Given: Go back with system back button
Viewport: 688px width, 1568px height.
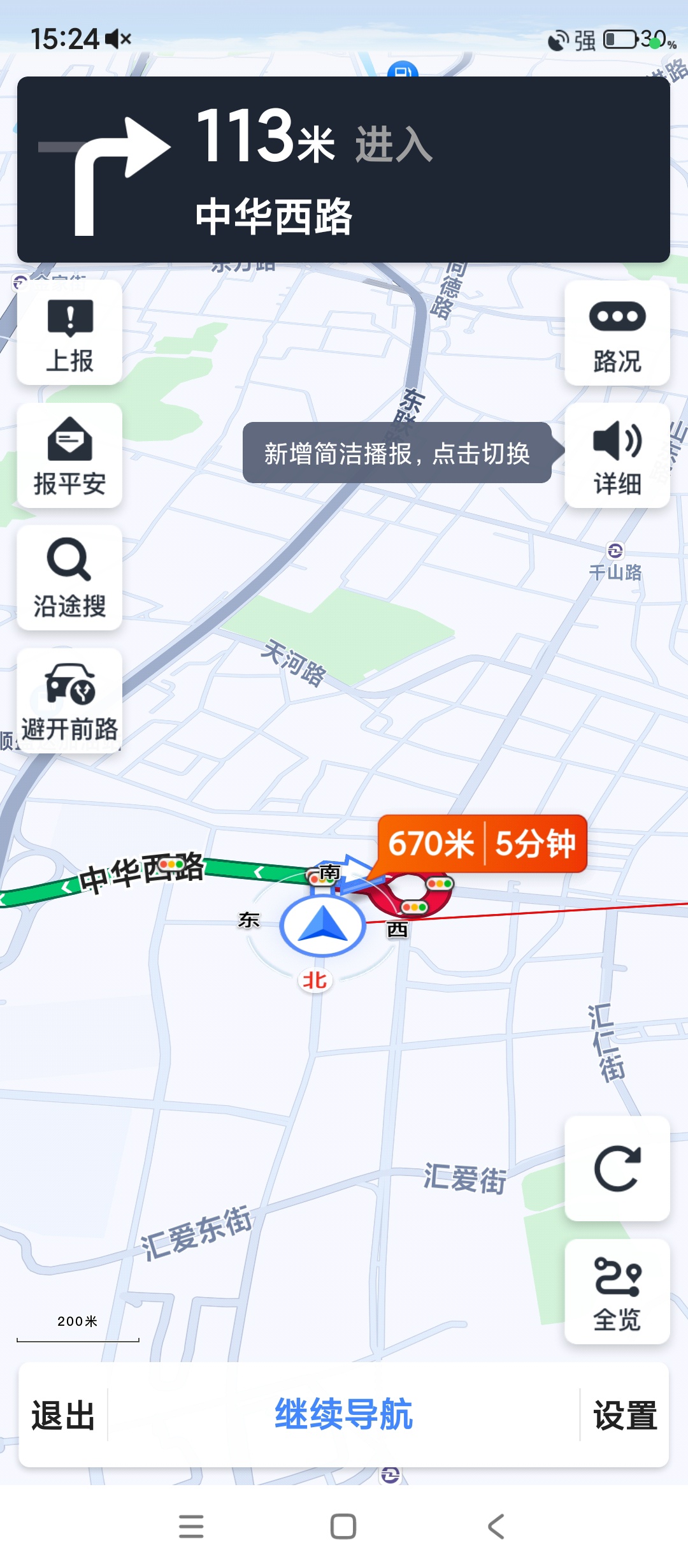Looking at the screenshot, I should pyautogui.click(x=496, y=1527).
